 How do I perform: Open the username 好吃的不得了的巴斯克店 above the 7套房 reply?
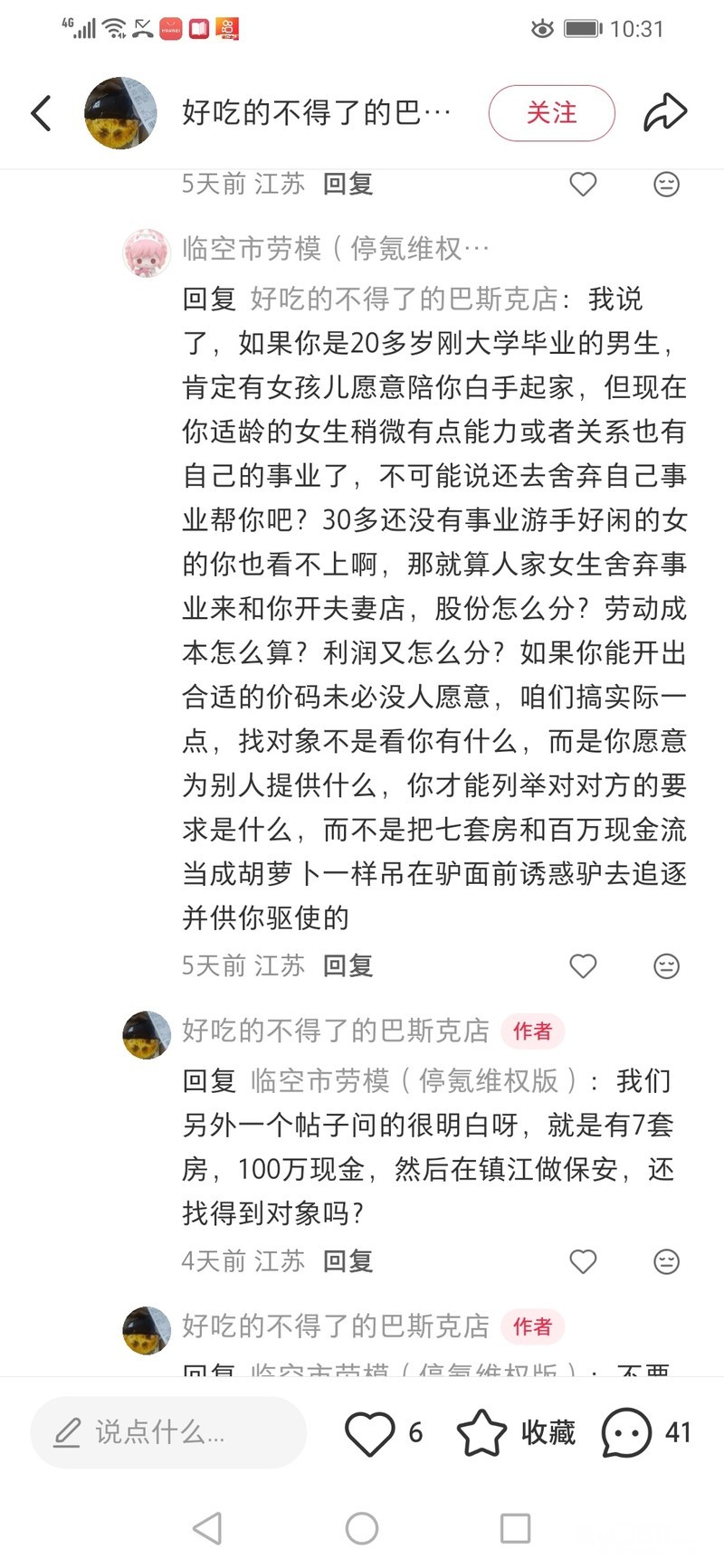[x=336, y=1031]
